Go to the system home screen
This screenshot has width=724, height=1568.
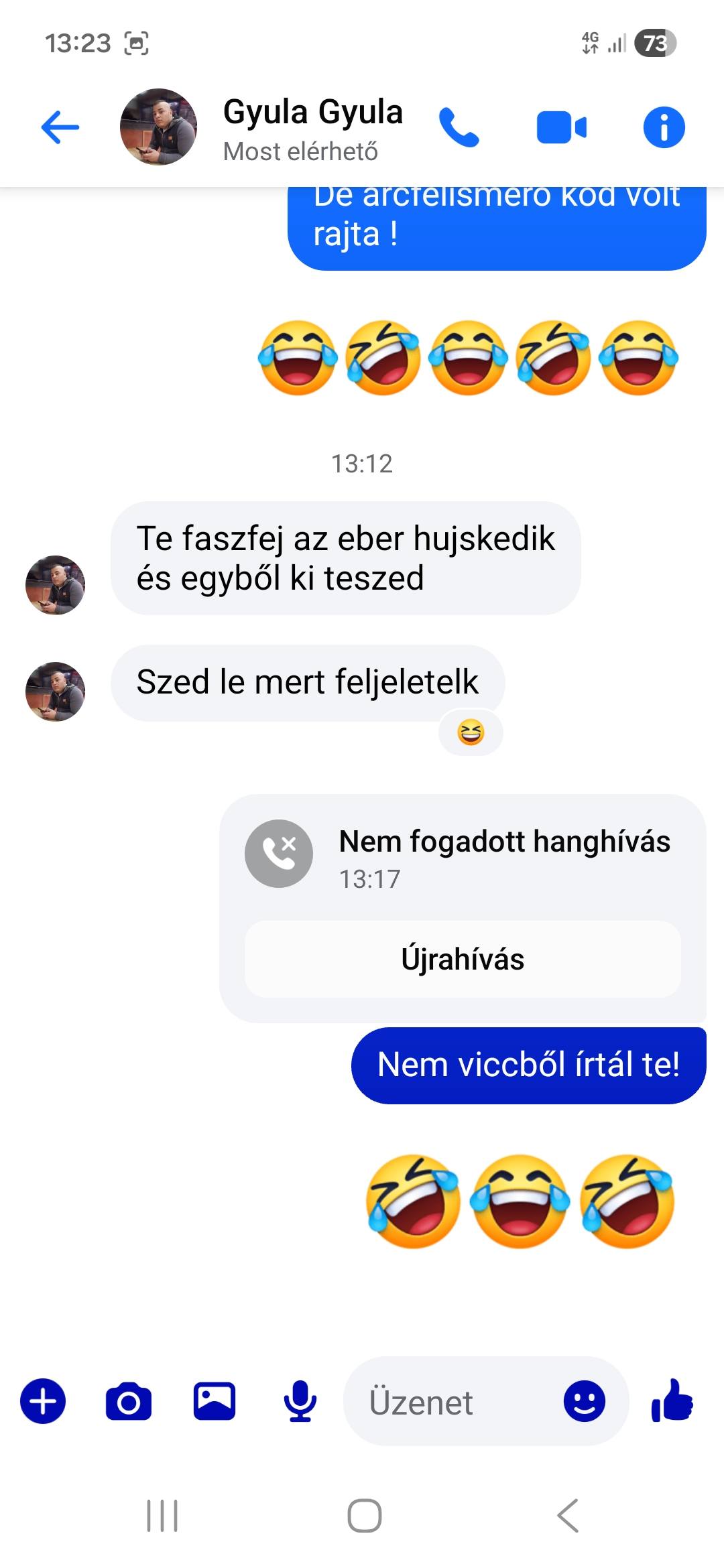(x=364, y=1516)
